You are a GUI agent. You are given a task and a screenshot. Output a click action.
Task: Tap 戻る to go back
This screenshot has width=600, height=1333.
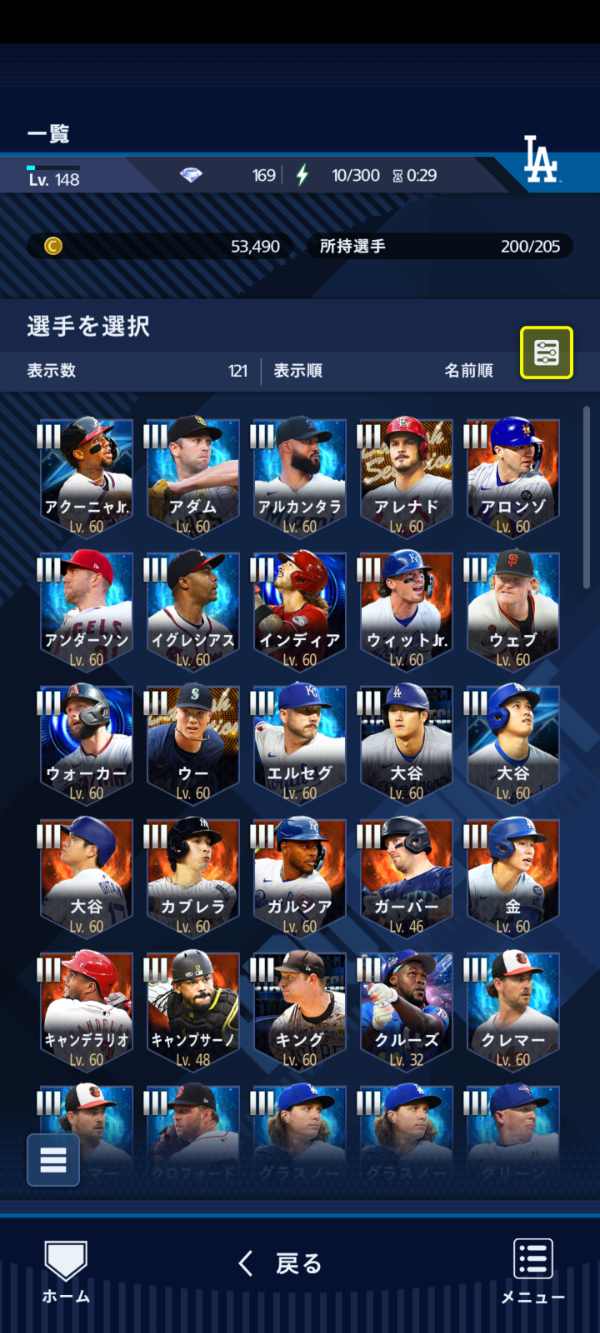280,1263
